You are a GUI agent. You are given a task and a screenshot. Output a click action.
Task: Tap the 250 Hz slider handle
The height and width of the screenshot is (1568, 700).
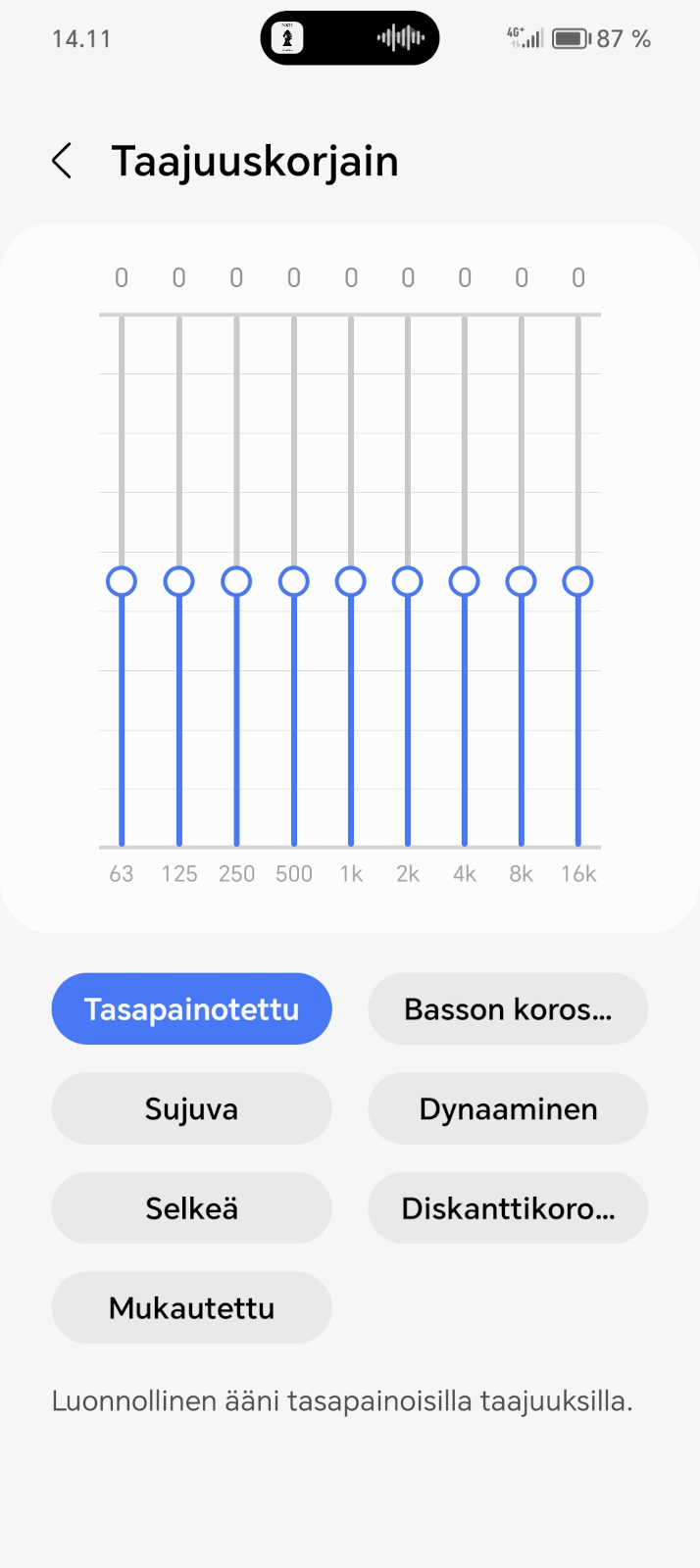pos(236,581)
